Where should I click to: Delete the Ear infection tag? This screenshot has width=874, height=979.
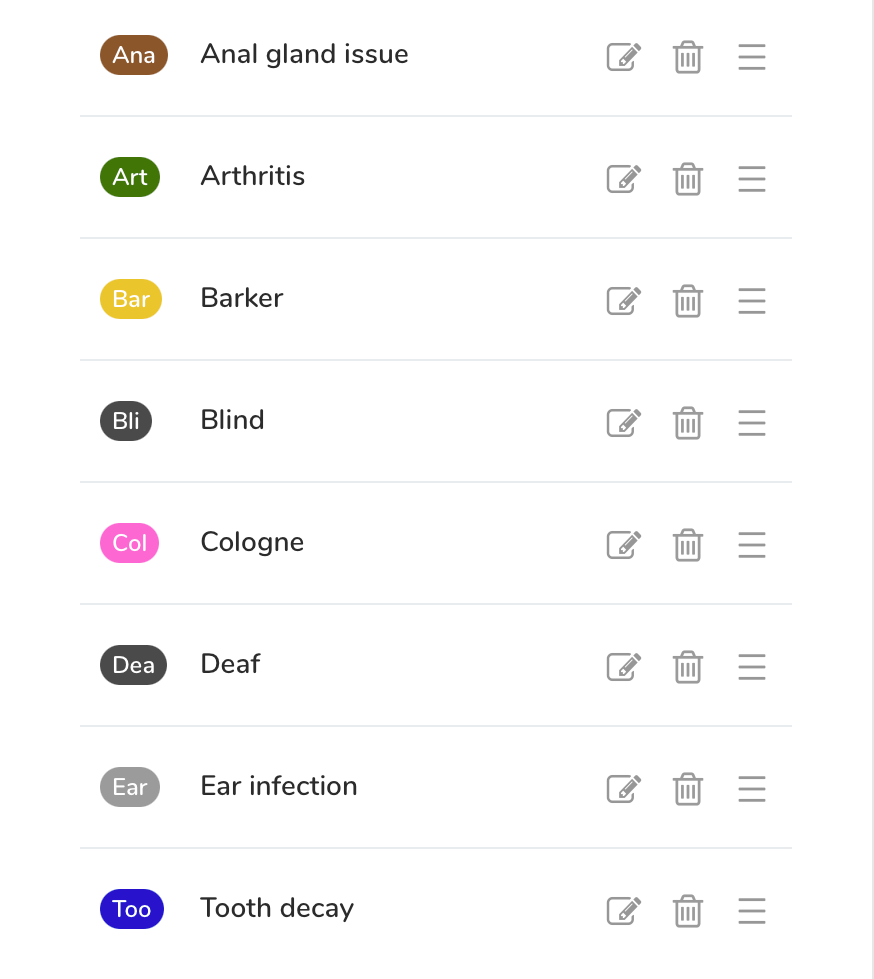pyautogui.click(x=687, y=789)
